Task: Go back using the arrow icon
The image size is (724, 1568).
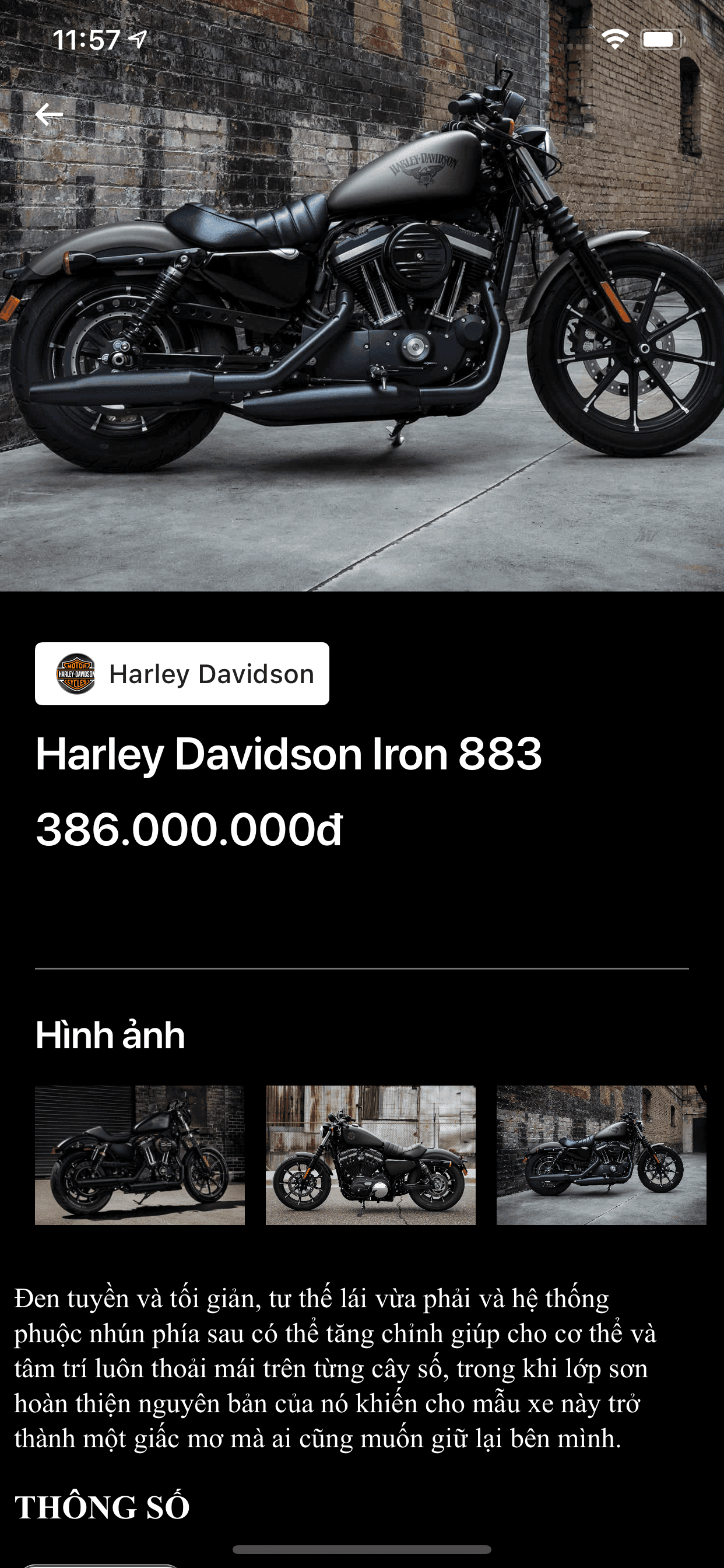Action: coord(50,114)
